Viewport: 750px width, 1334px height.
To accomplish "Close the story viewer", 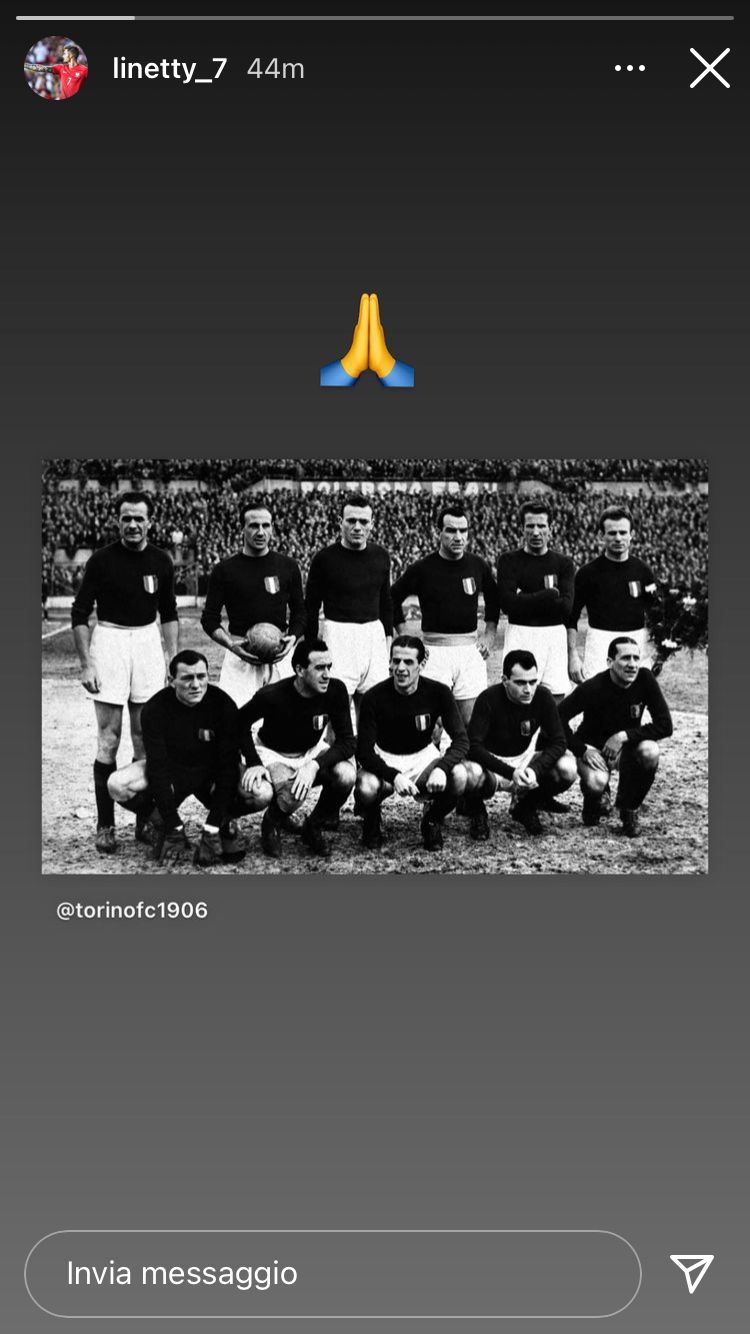I will [709, 68].
